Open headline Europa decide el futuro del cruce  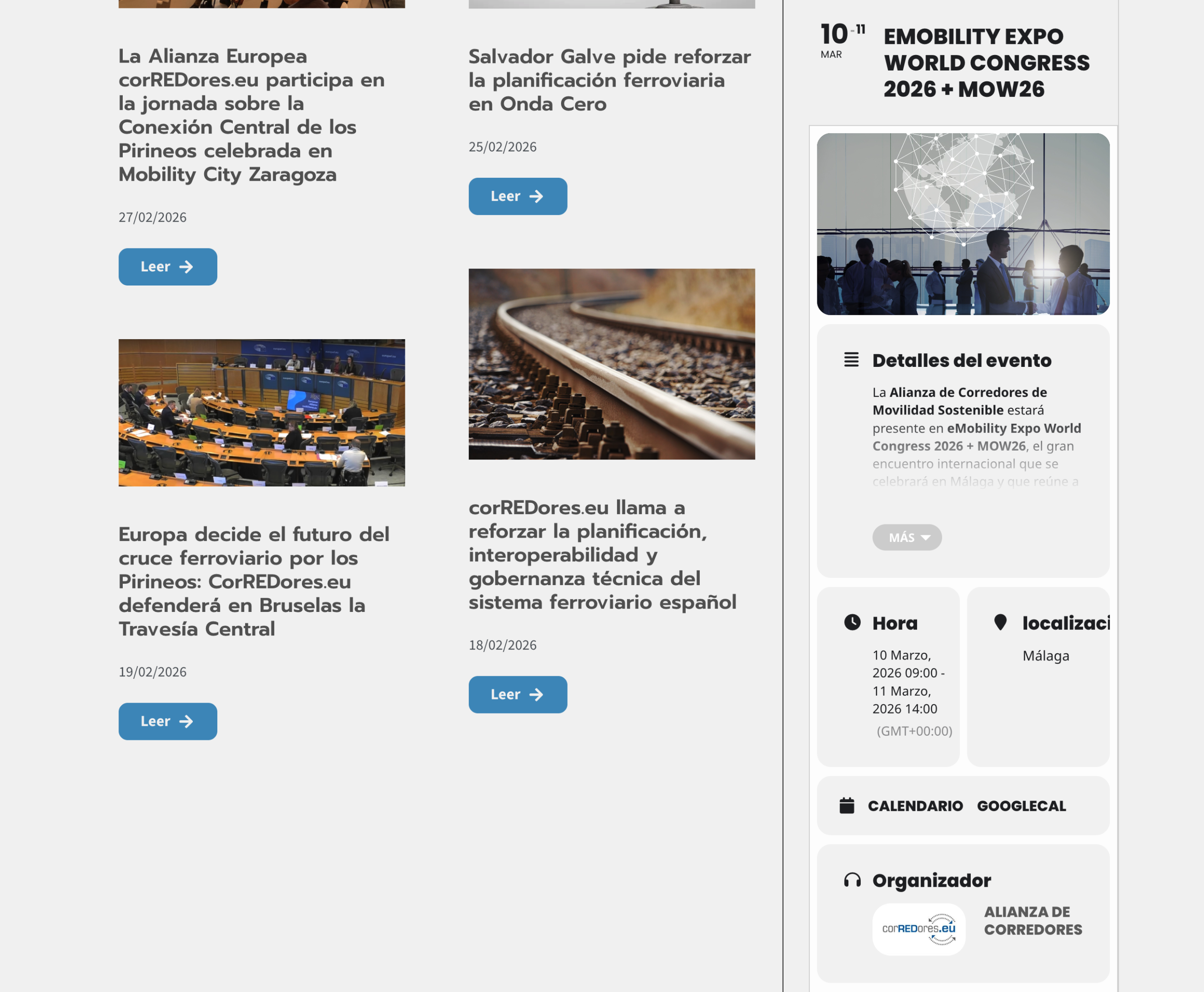(253, 581)
